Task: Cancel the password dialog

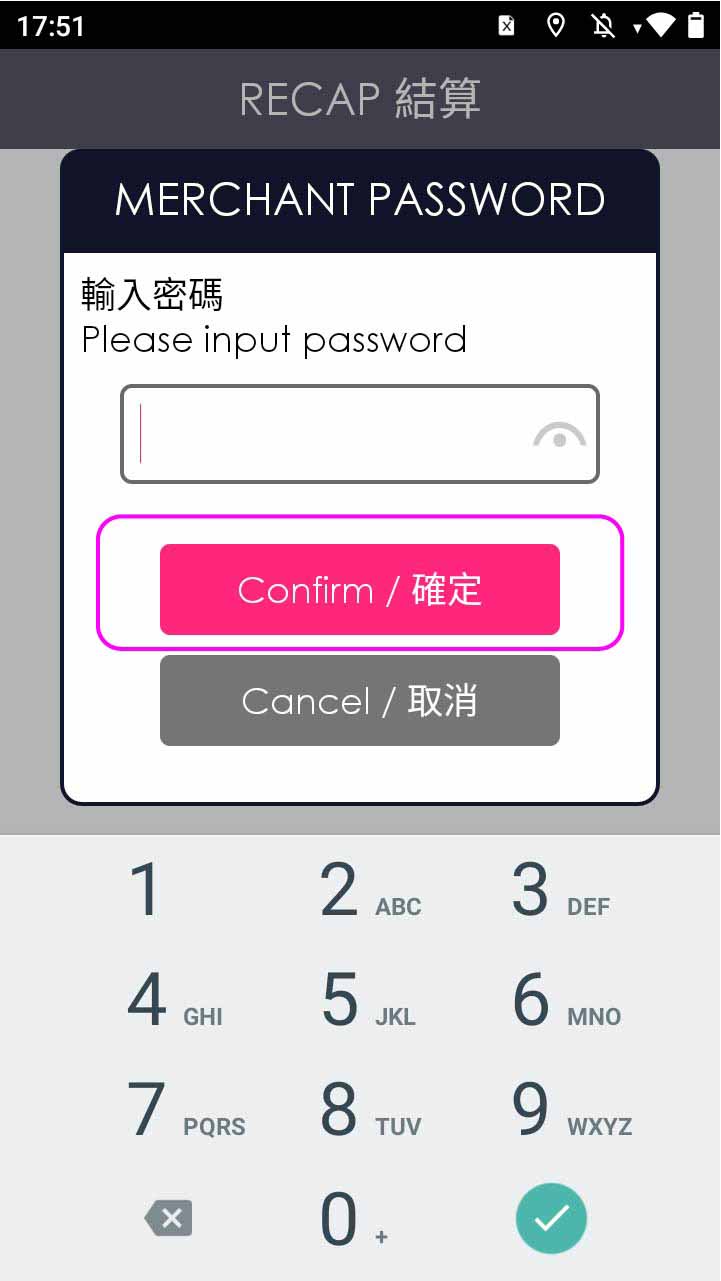Action: pyautogui.click(x=360, y=700)
